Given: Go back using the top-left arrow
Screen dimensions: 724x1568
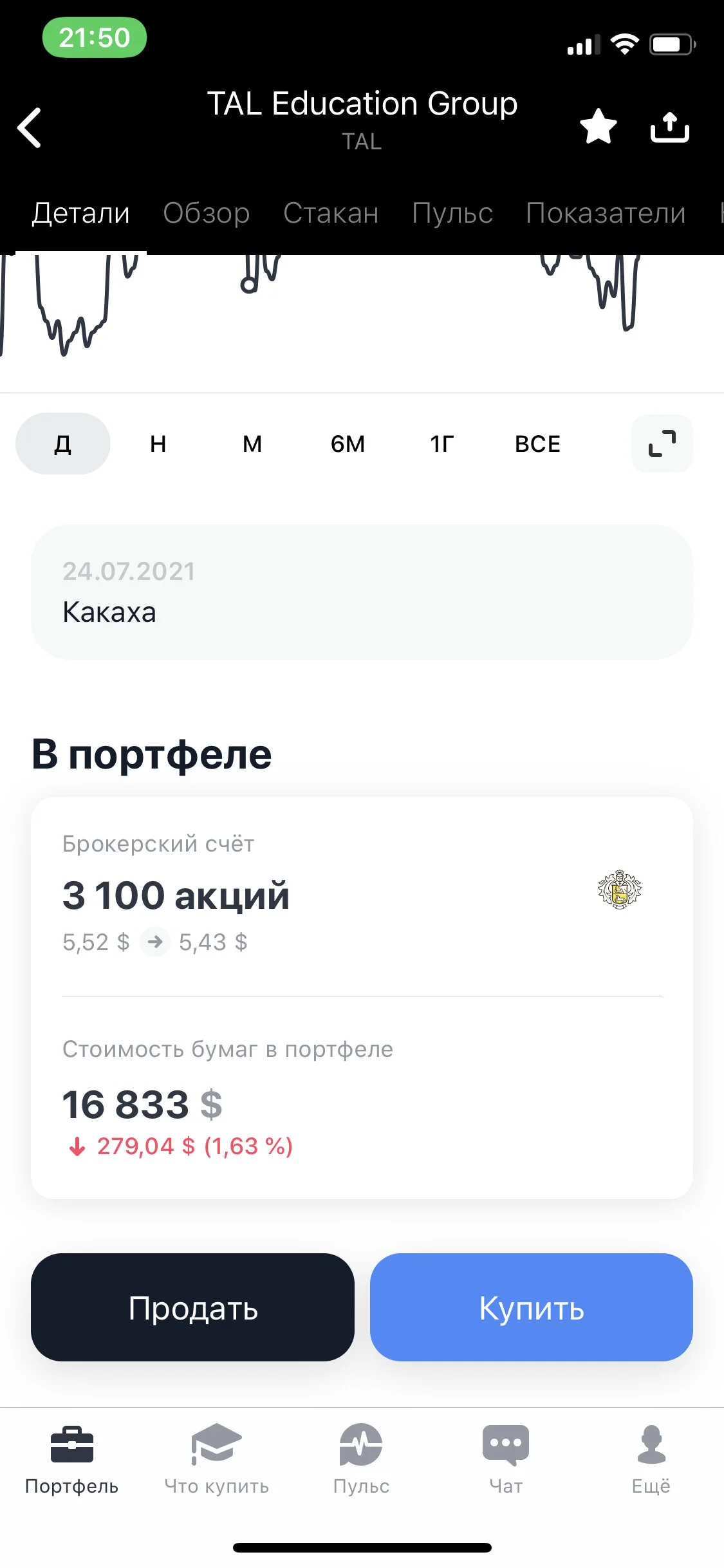Looking at the screenshot, I should point(30,127).
